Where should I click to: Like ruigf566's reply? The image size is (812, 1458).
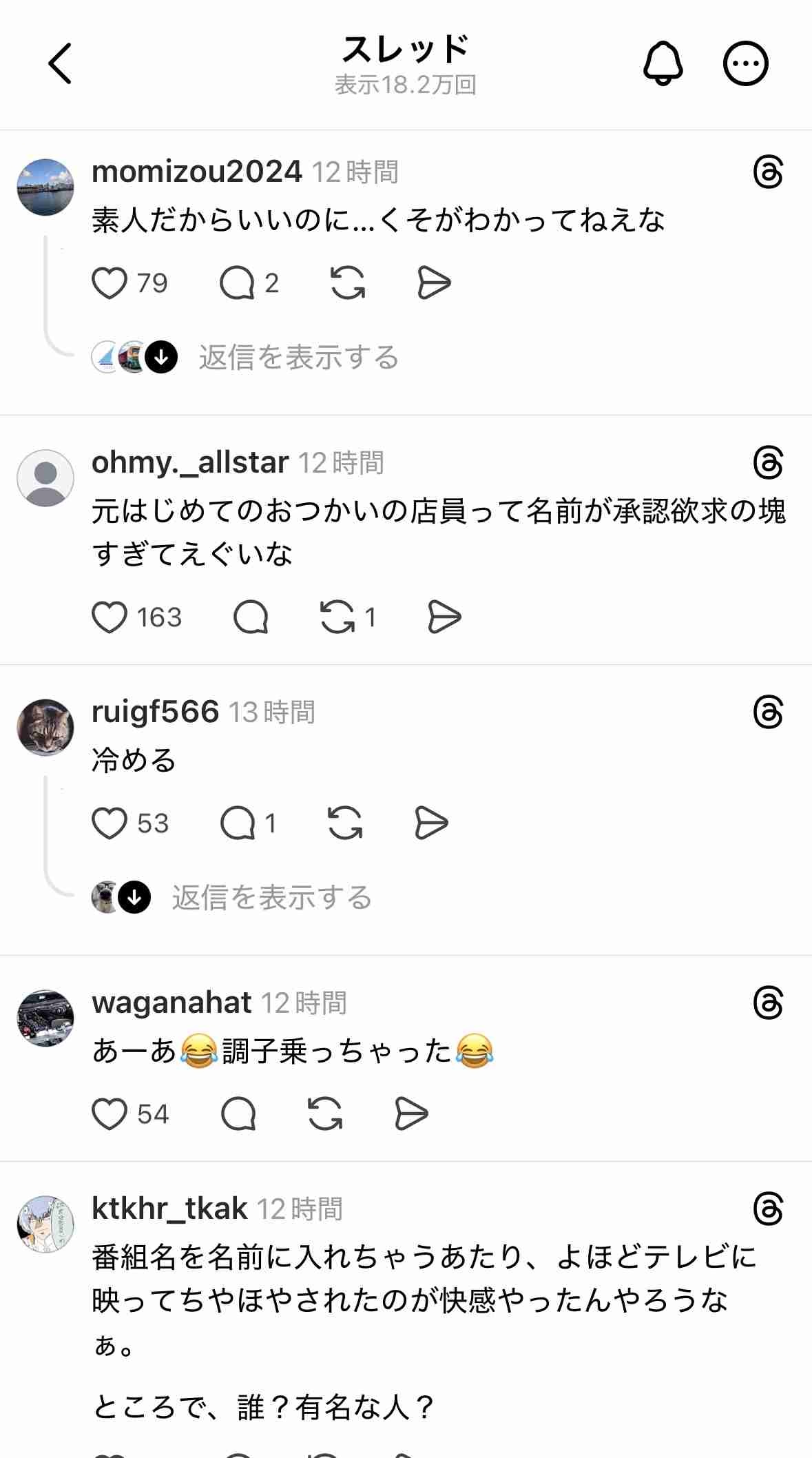(x=110, y=823)
